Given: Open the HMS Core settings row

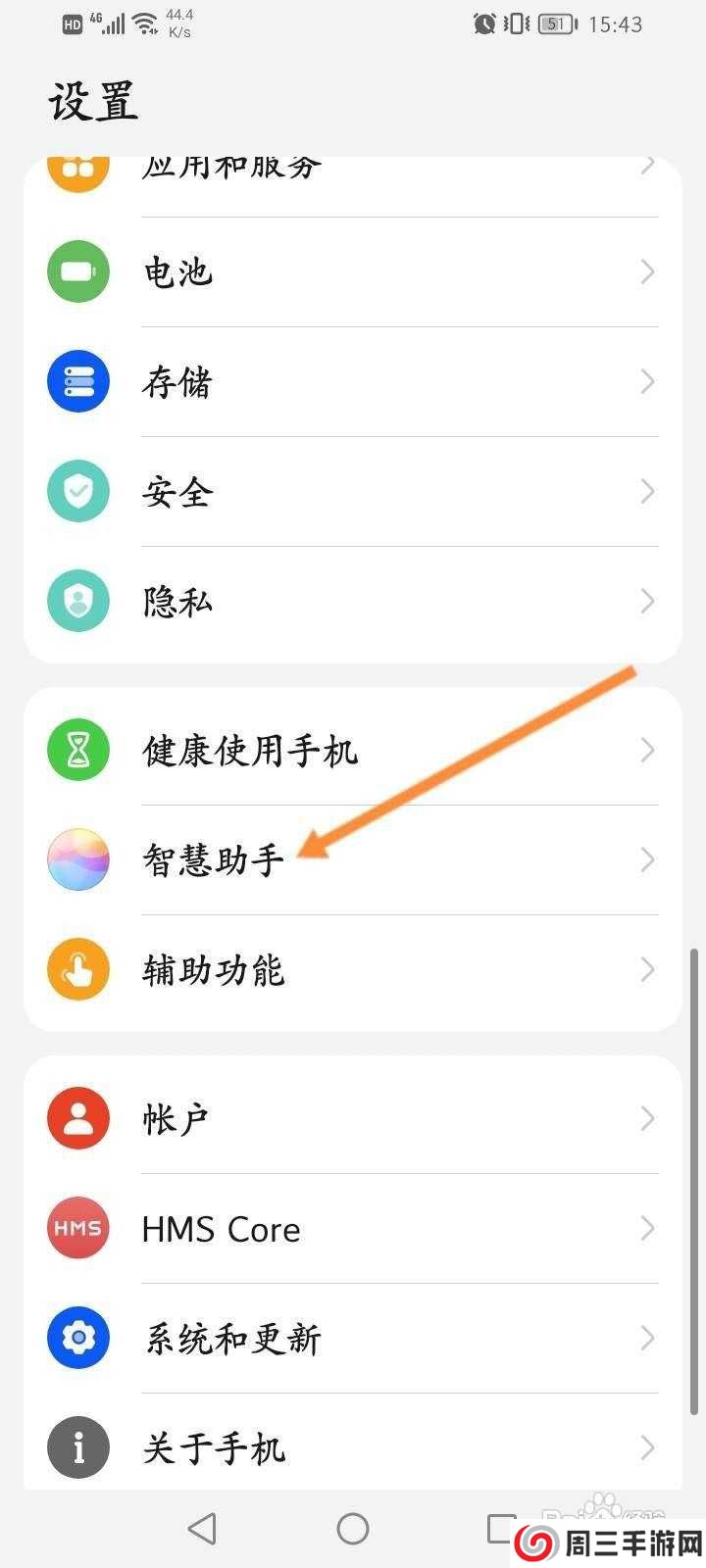Looking at the screenshot, I should point(221,1228).
